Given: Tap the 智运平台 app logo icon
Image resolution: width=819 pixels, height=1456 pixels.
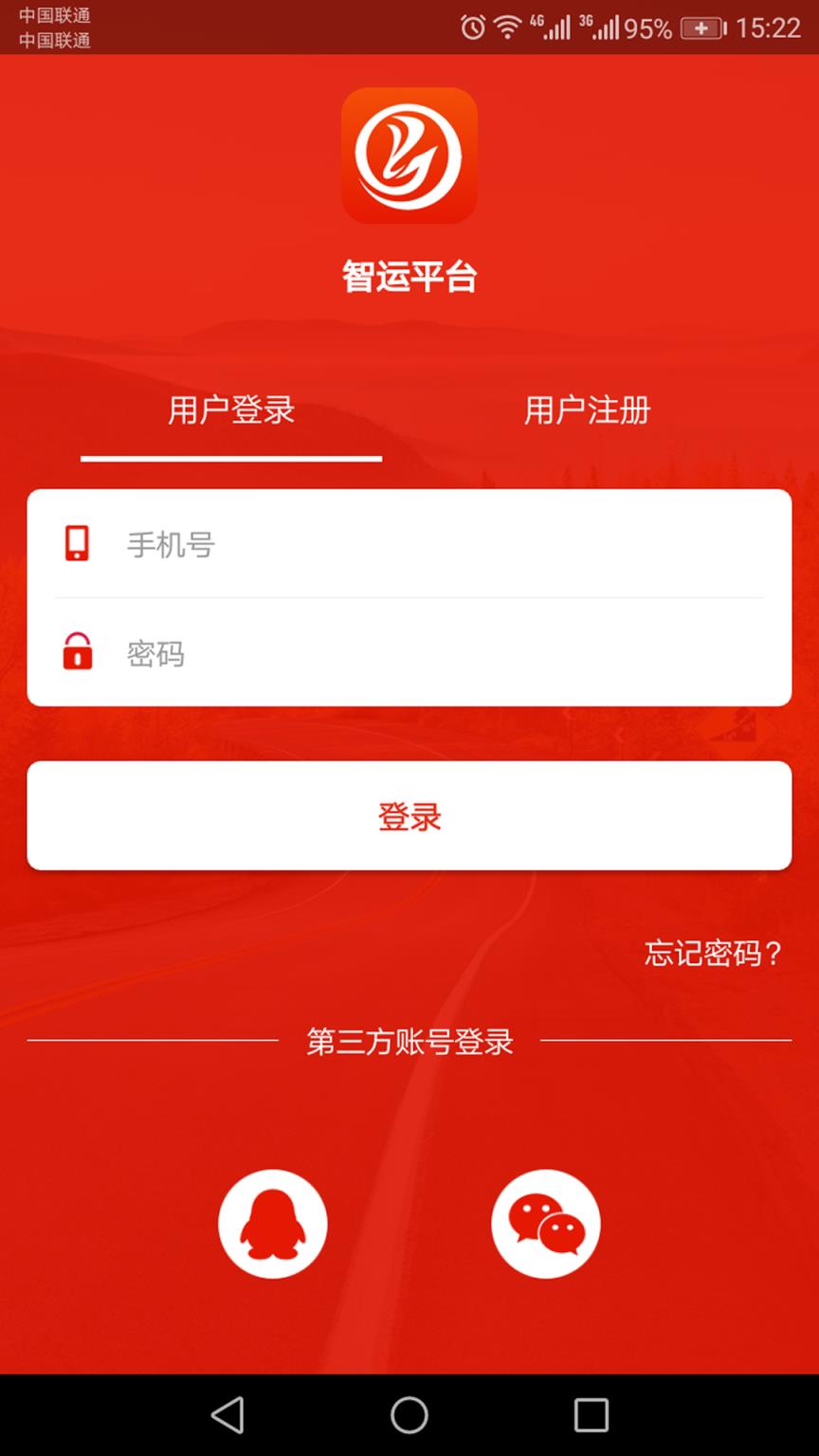Looking at the screenshot, I should pyautogui.click(x=409, y=156).
